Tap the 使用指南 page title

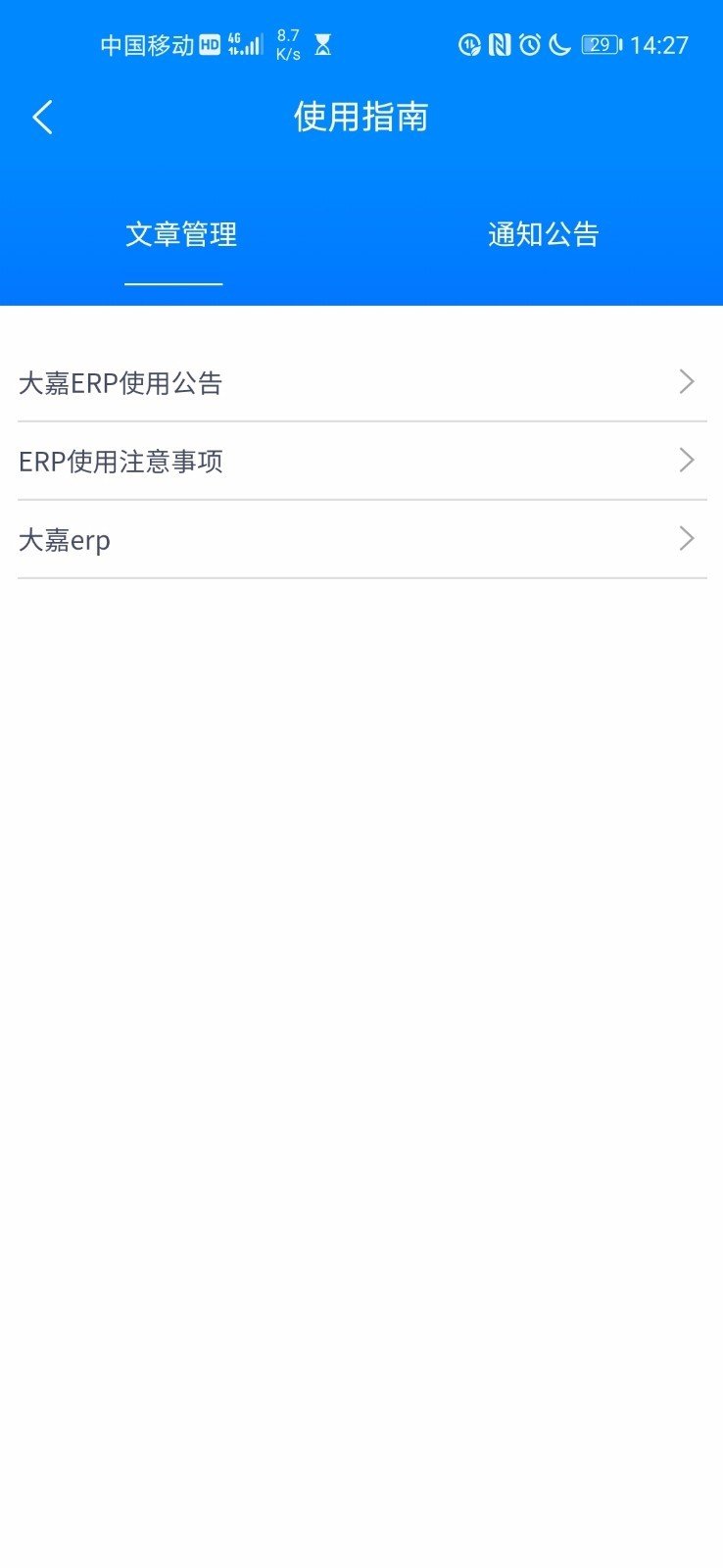(361, 117)
